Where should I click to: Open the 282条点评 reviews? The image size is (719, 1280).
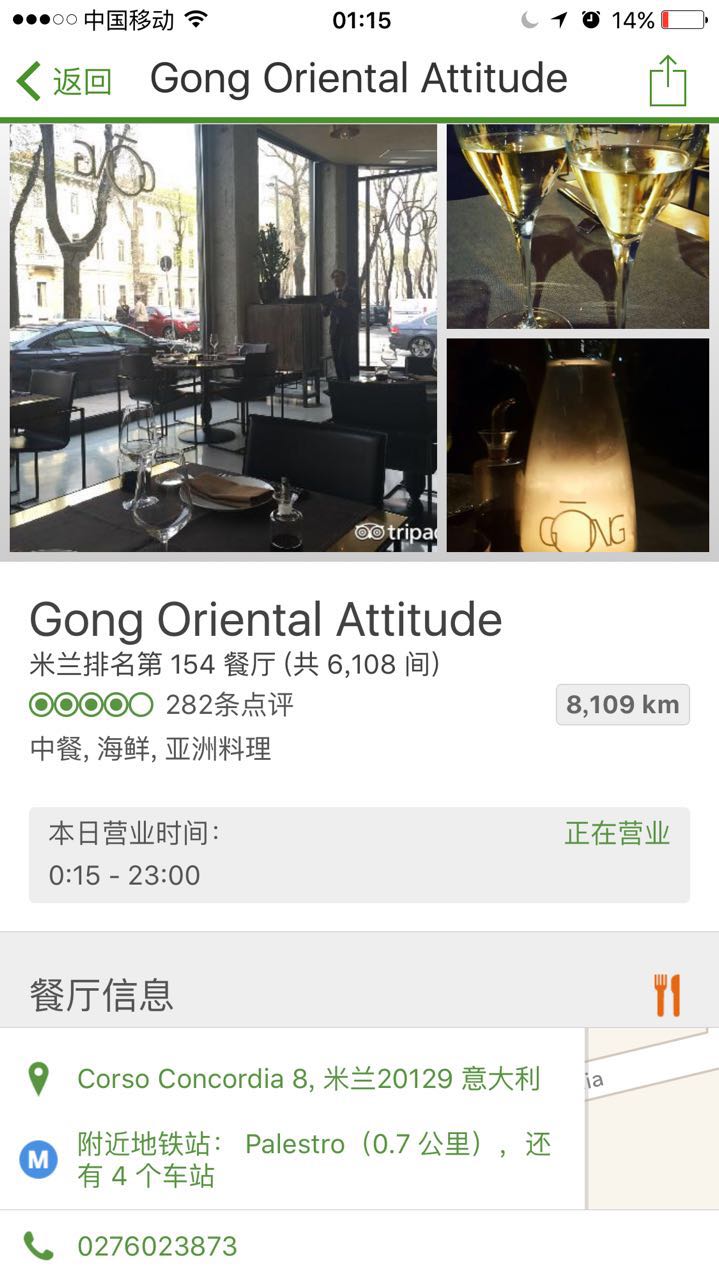pyautogui.click(x=229, y=705)
